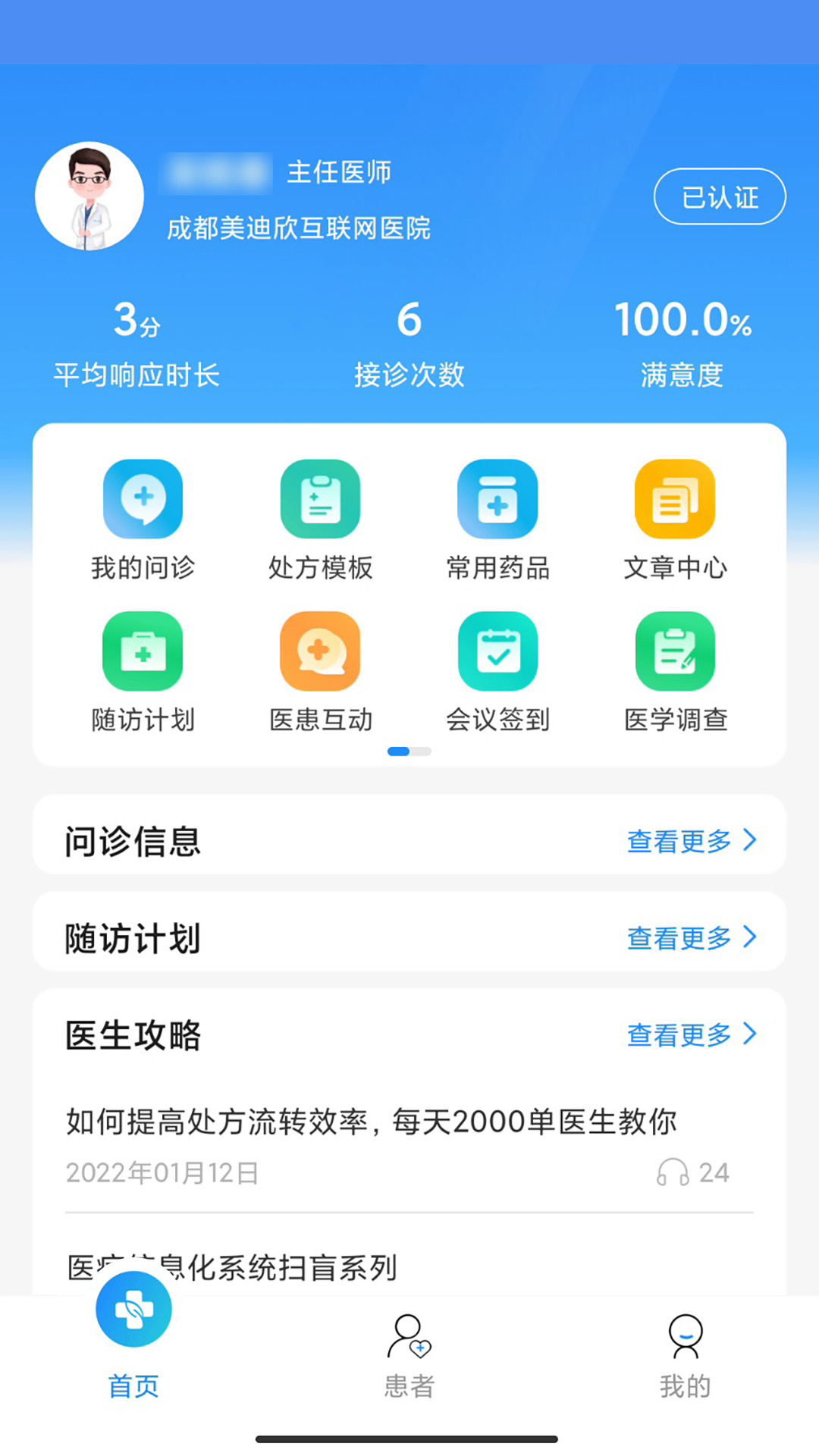Image resolution: width=819 pixels, height=1456 pixels.
Task: Tap the page indicator dots below icon grid
Action: click(x=409, y=751)
